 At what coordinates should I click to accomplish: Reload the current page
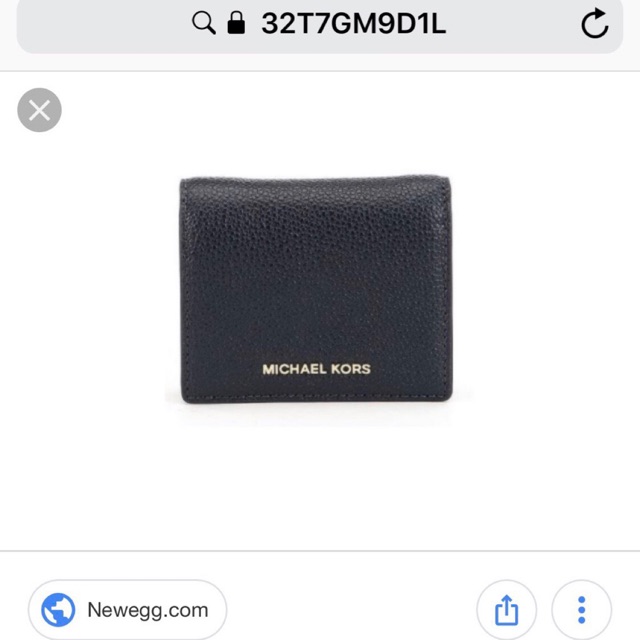[x=594, y=25]
